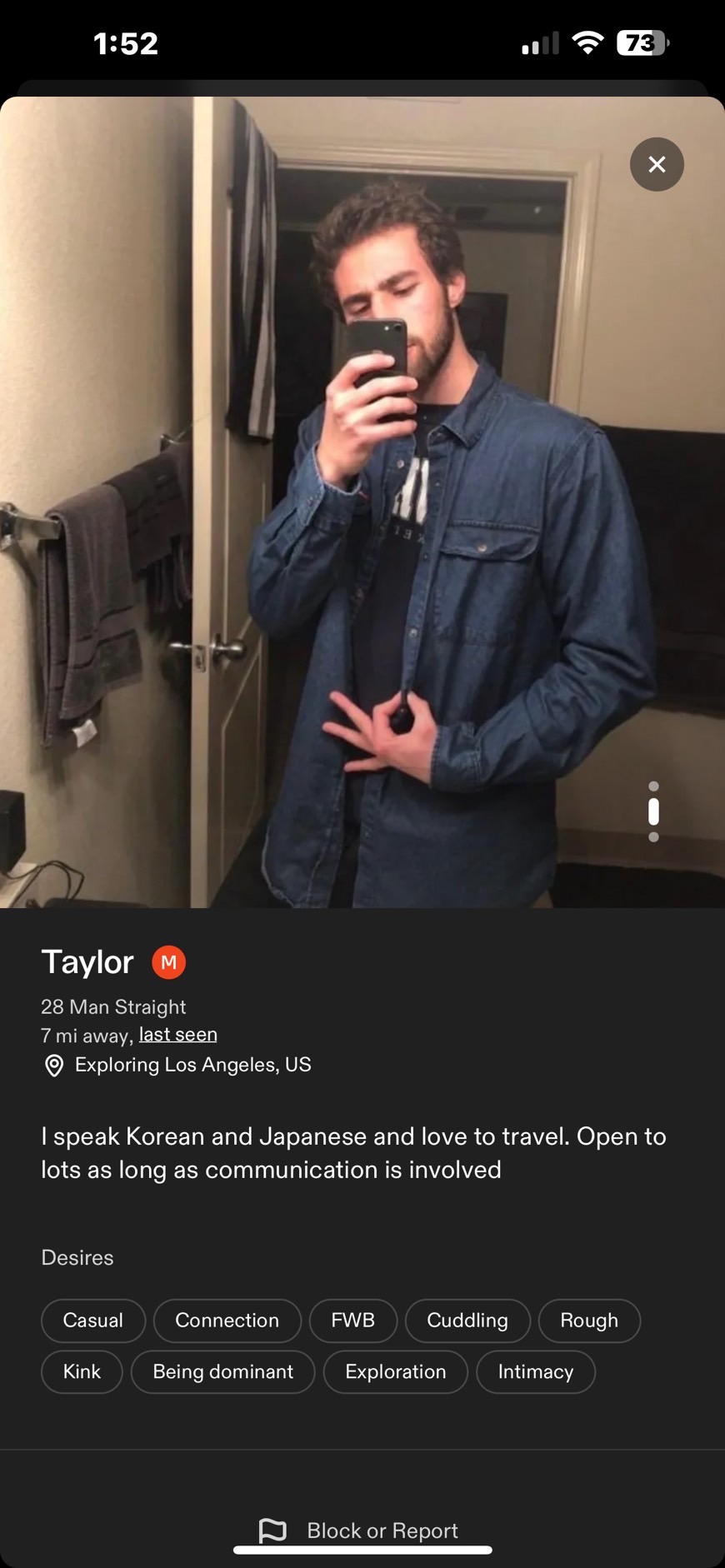
Task: Tap the orange M badge beside Taylor
Action: click(x=168, y=962)
